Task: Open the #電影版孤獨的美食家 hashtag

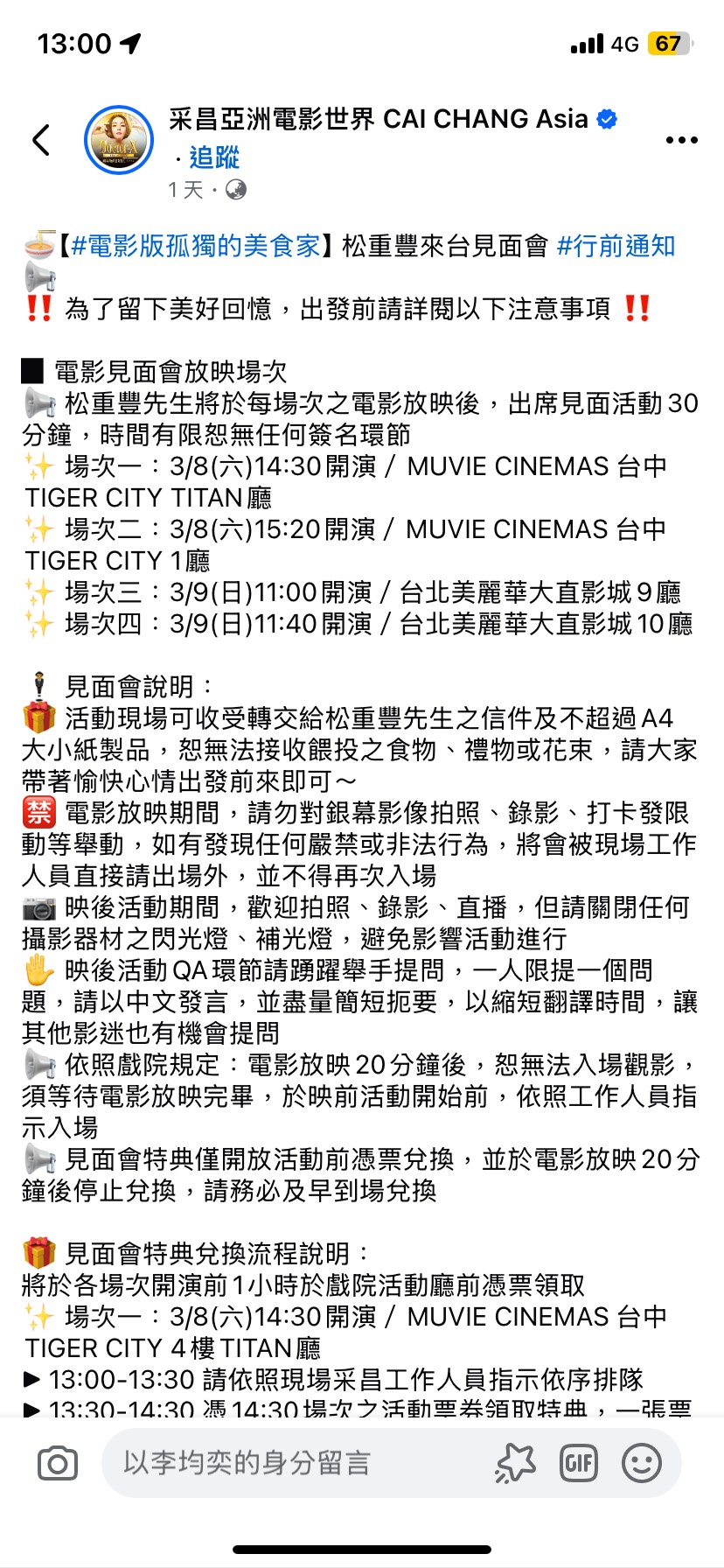Action: 195,247
